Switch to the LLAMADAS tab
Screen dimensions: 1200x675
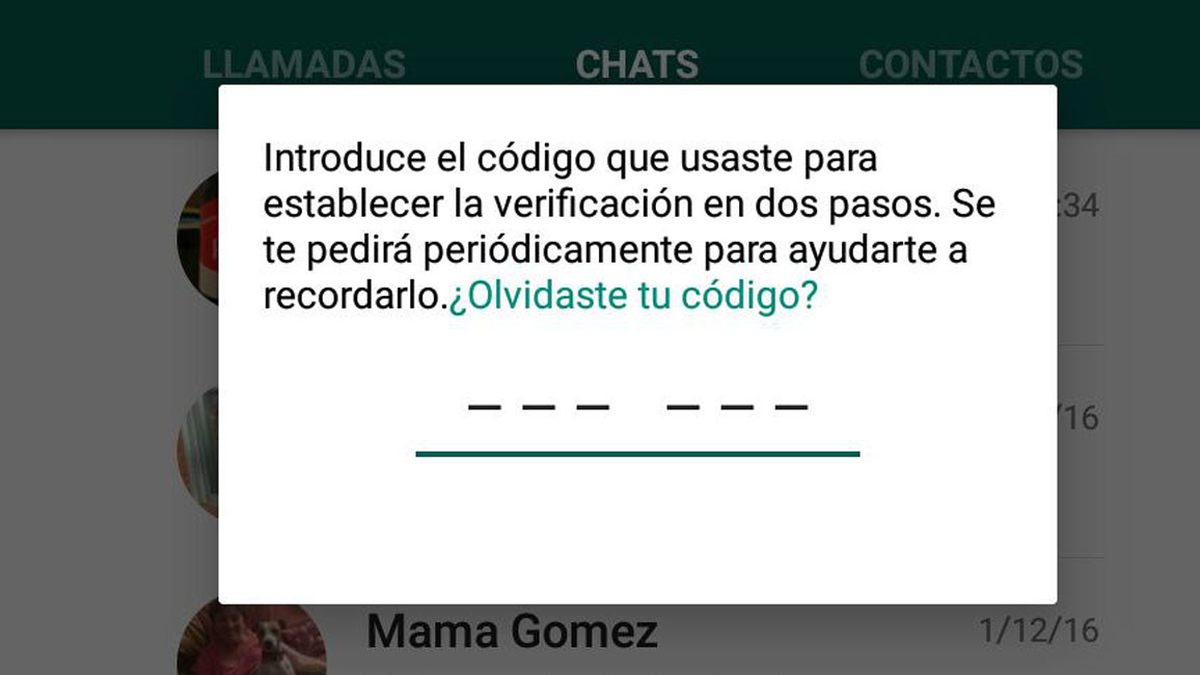click(304, 64)
